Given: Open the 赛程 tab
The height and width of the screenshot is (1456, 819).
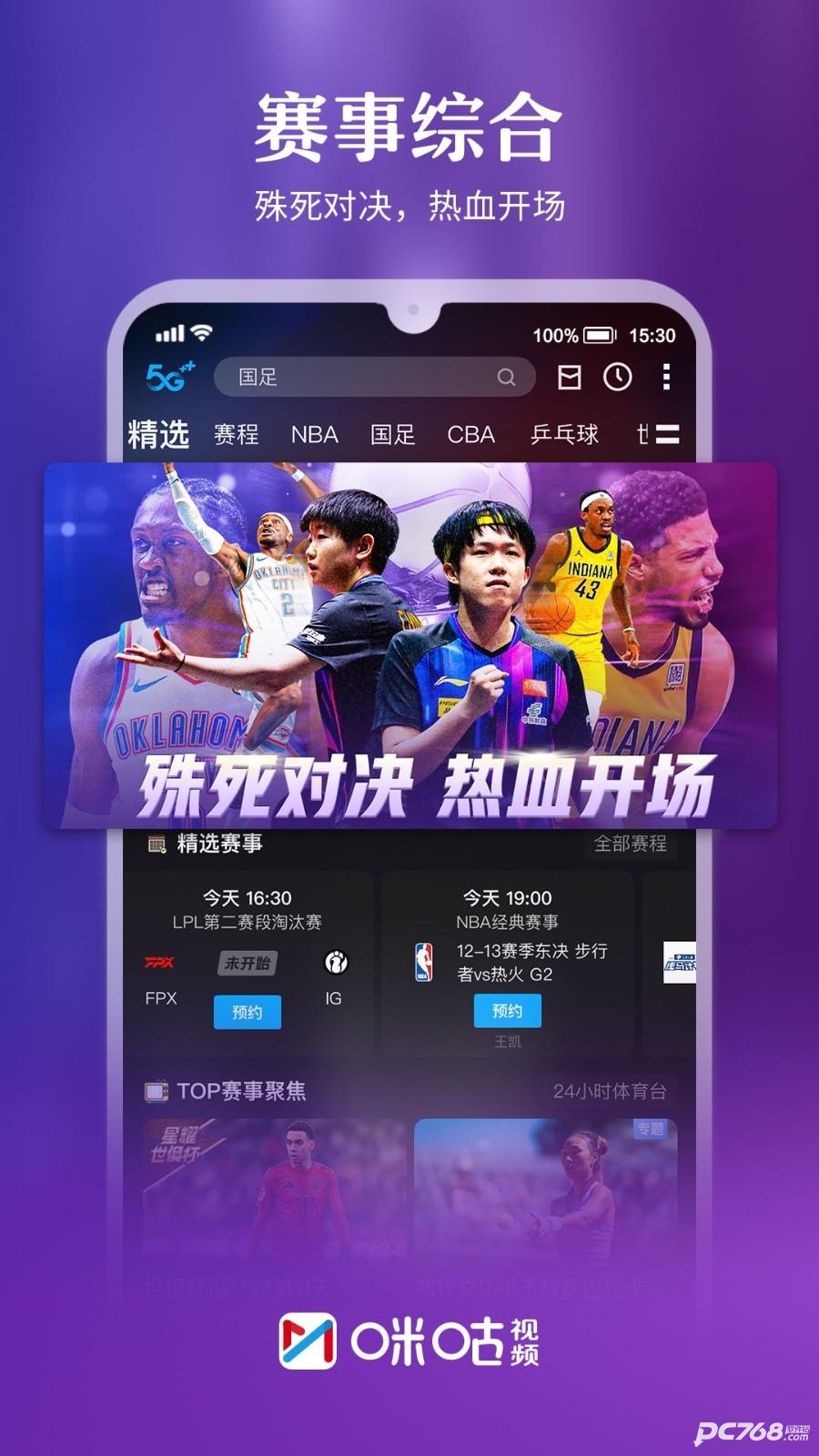Looking at the screenshot, I should click(x=235, y=435).
